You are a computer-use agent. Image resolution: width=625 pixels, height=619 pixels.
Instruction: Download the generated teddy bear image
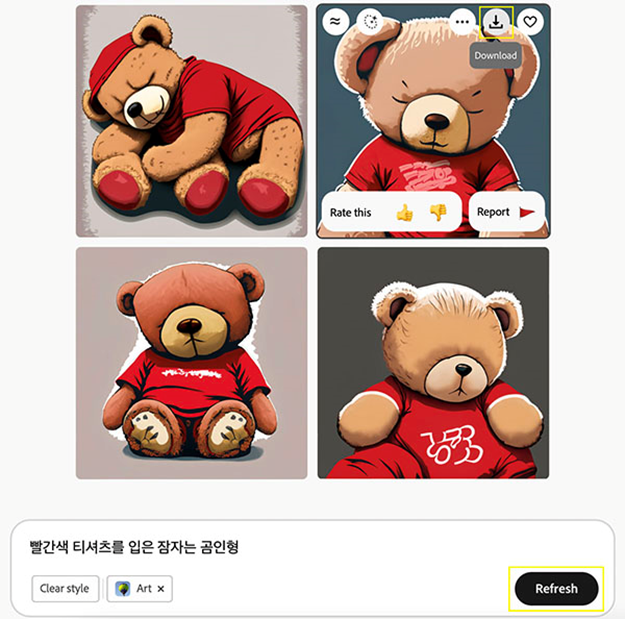(x=496, y=22)
